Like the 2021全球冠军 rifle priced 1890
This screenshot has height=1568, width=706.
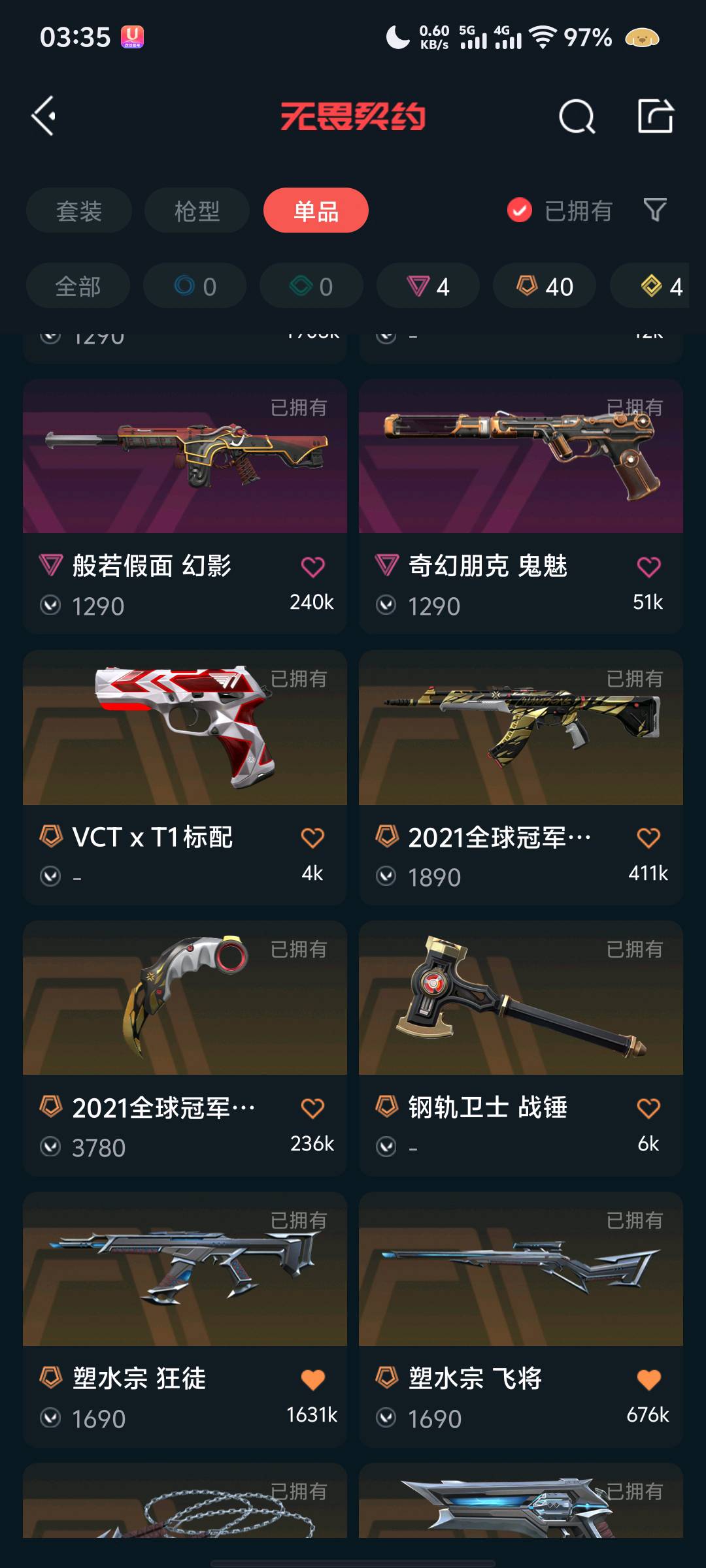pos(648,838)
